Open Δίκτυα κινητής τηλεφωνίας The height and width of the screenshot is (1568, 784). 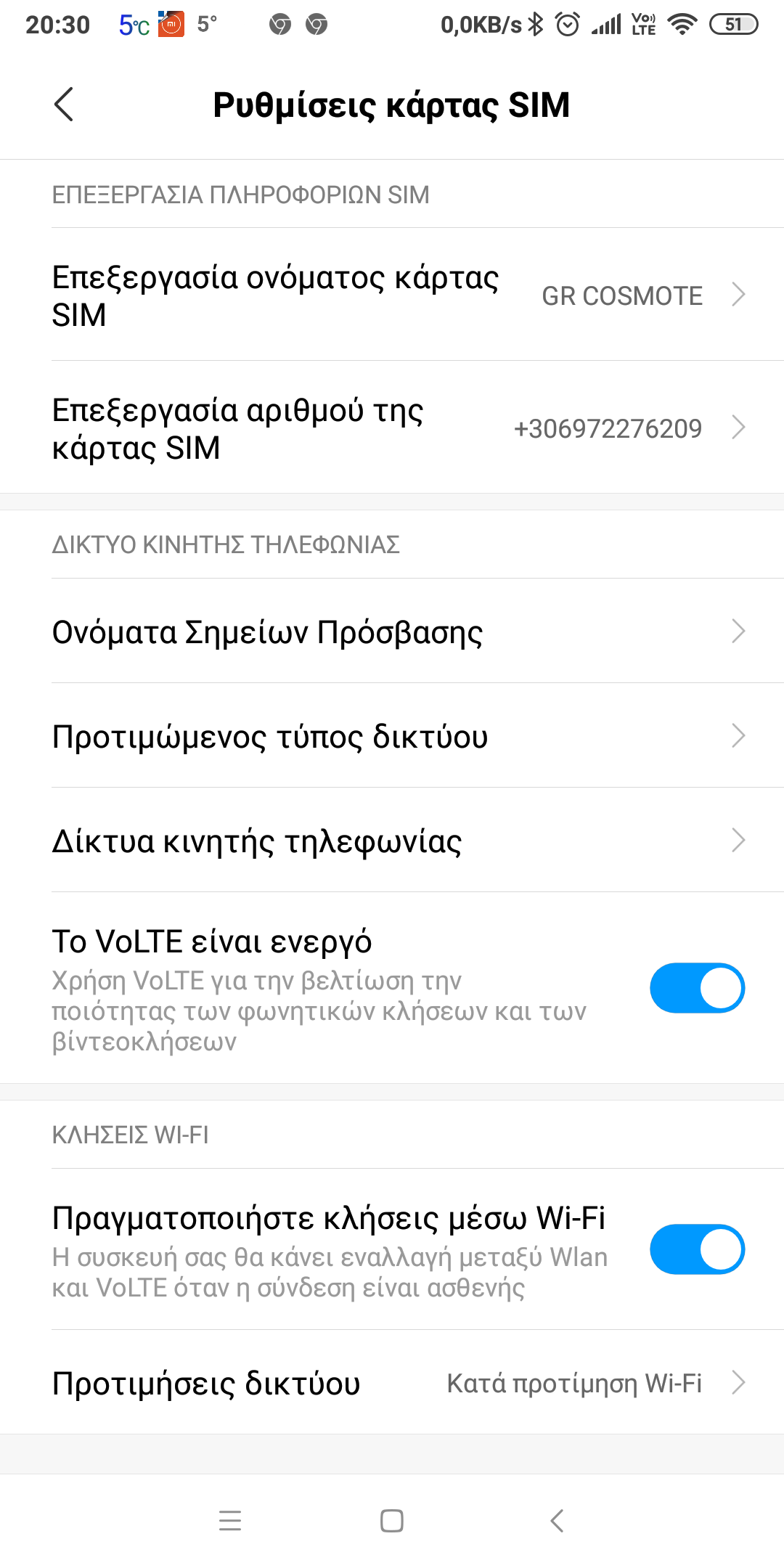[x=392, y=841]
